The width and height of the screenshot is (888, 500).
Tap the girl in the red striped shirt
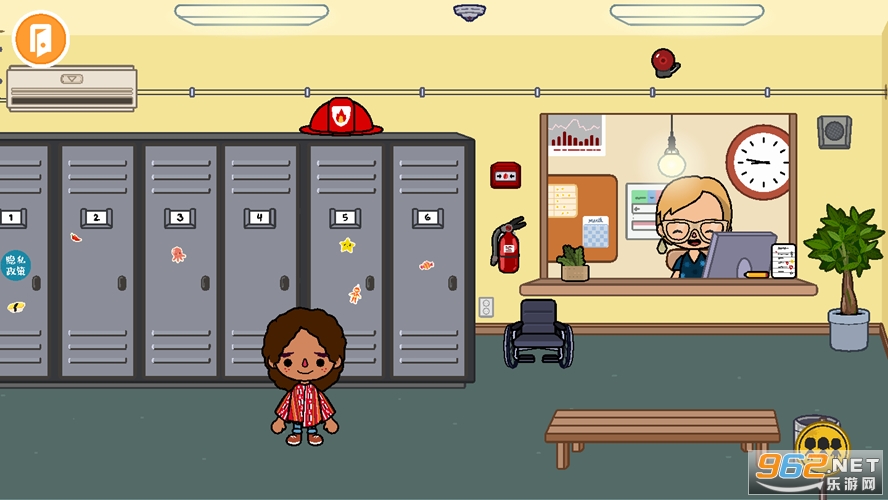coord(304,380)
